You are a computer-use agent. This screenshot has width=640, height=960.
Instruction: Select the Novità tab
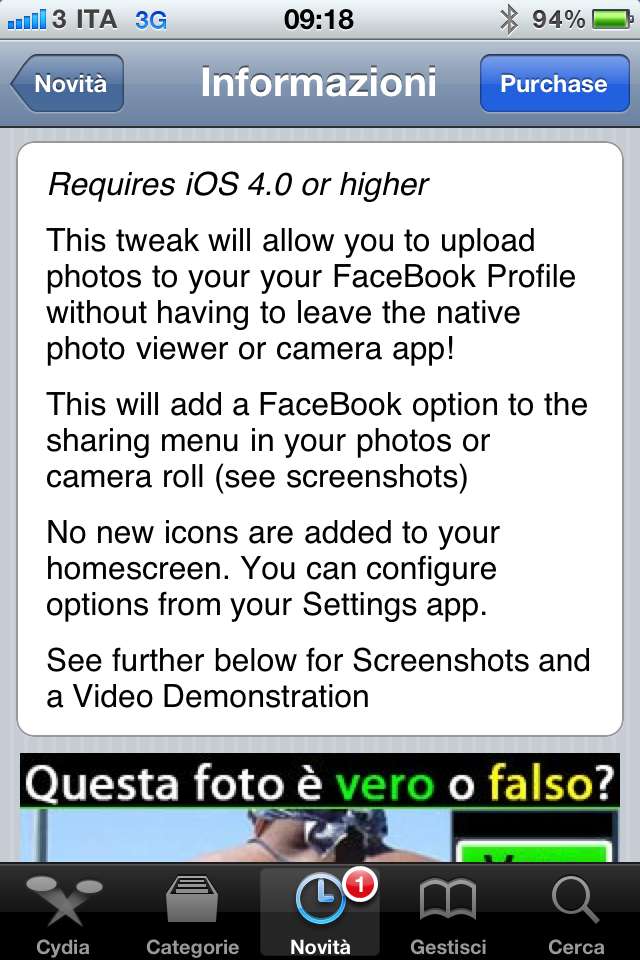[x=320, y=912]
